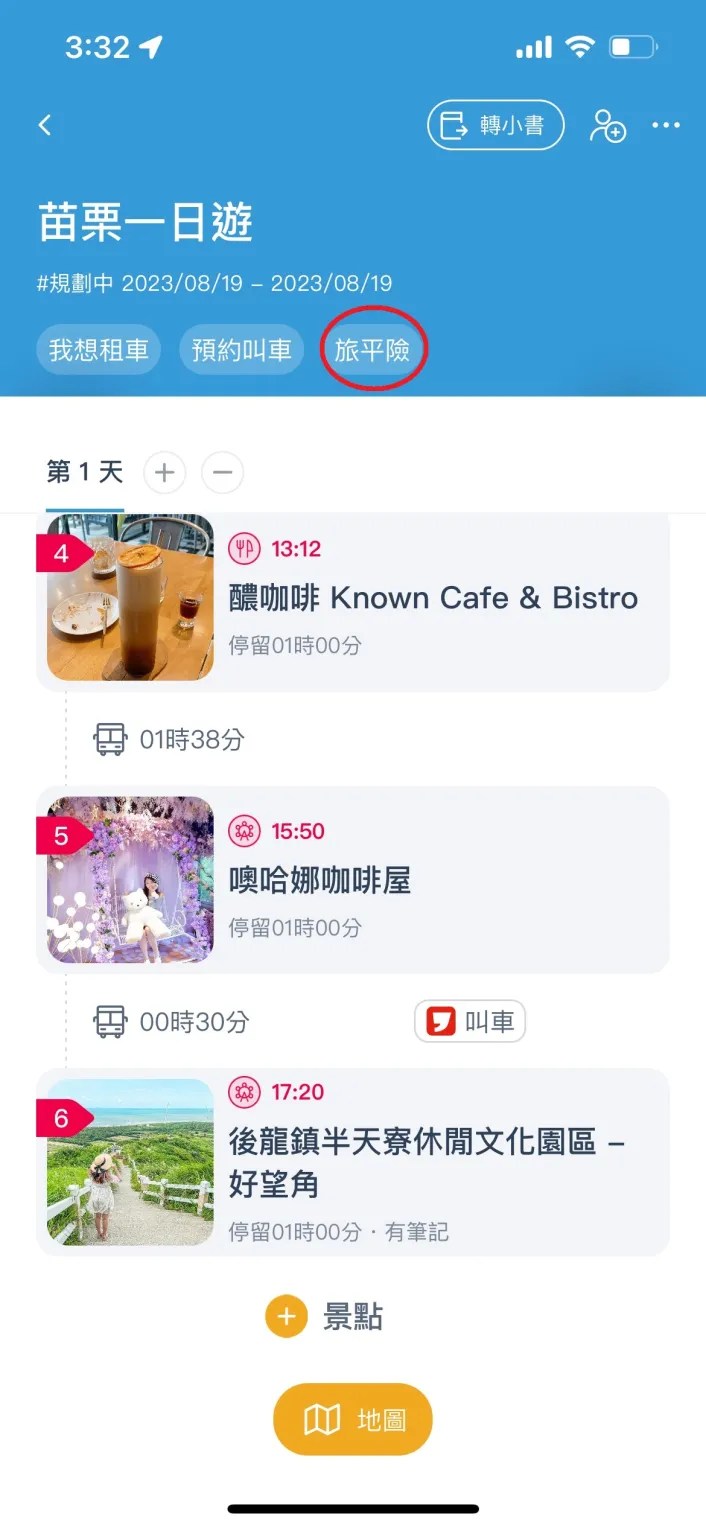Tap the 轉小書 button
The width and height of the screenshot is (706, 1528).
(496, 126)
